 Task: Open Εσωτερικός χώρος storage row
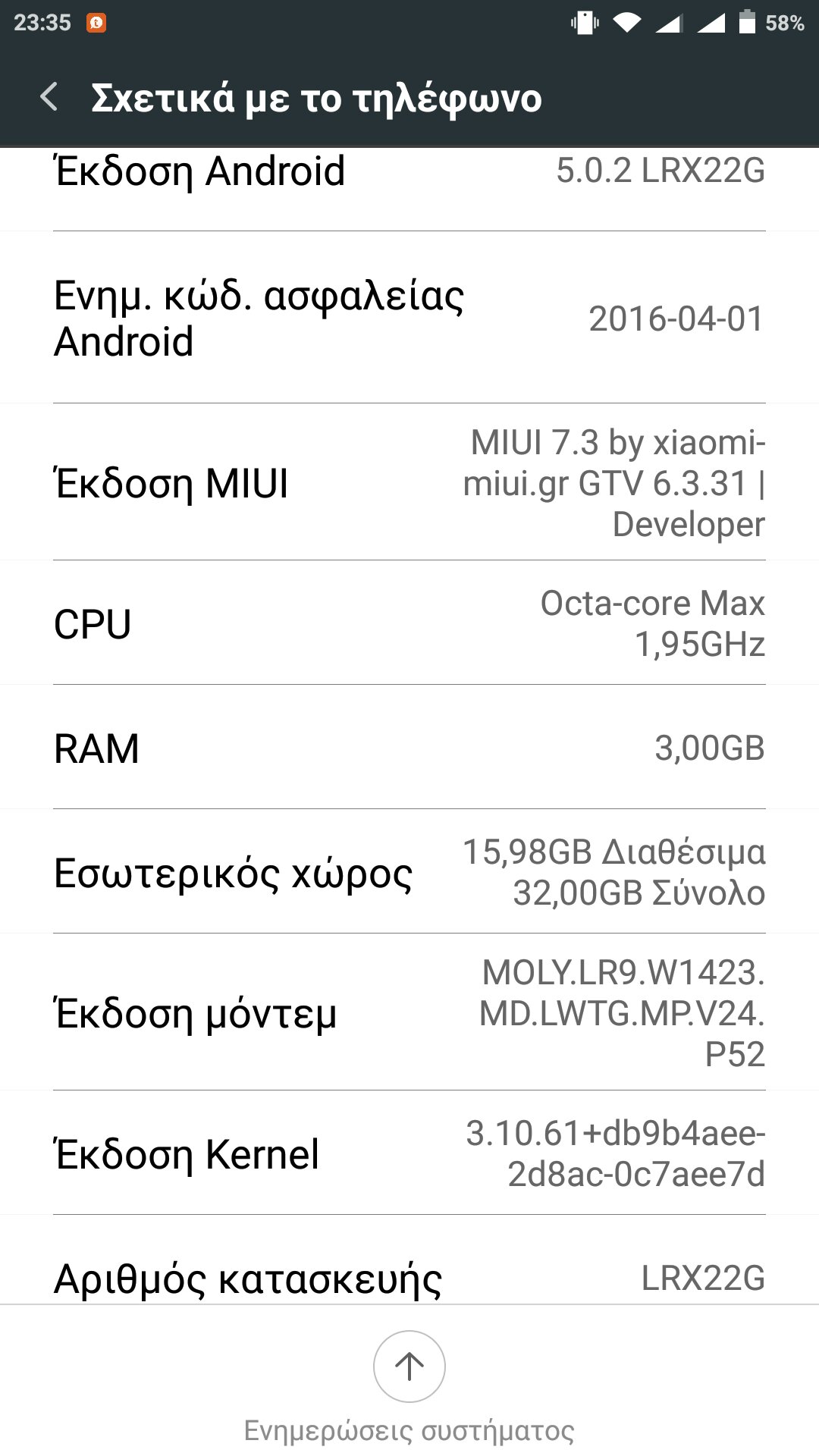pos(409,872)
